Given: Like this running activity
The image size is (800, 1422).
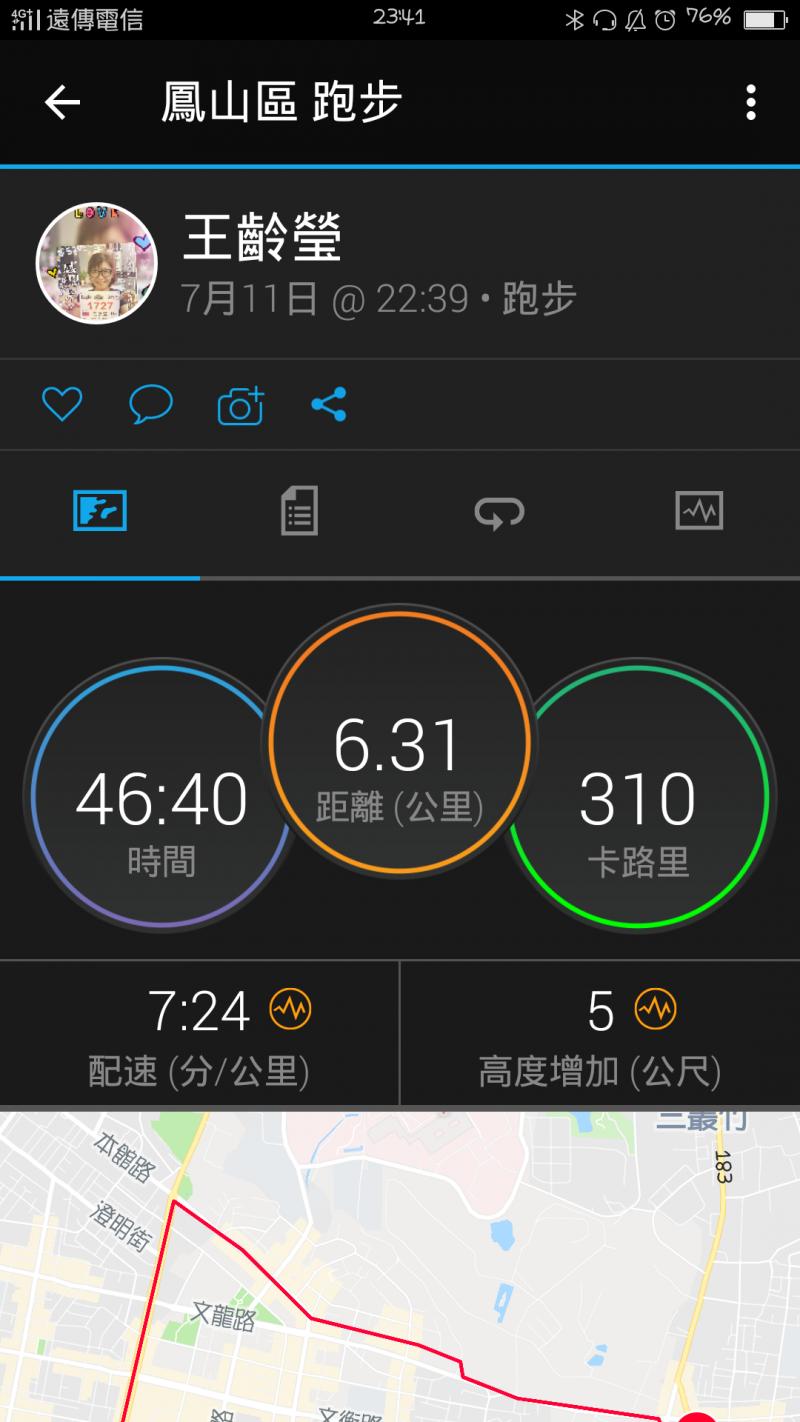Looking at the screenshot, I should click(x=61, y=405).
